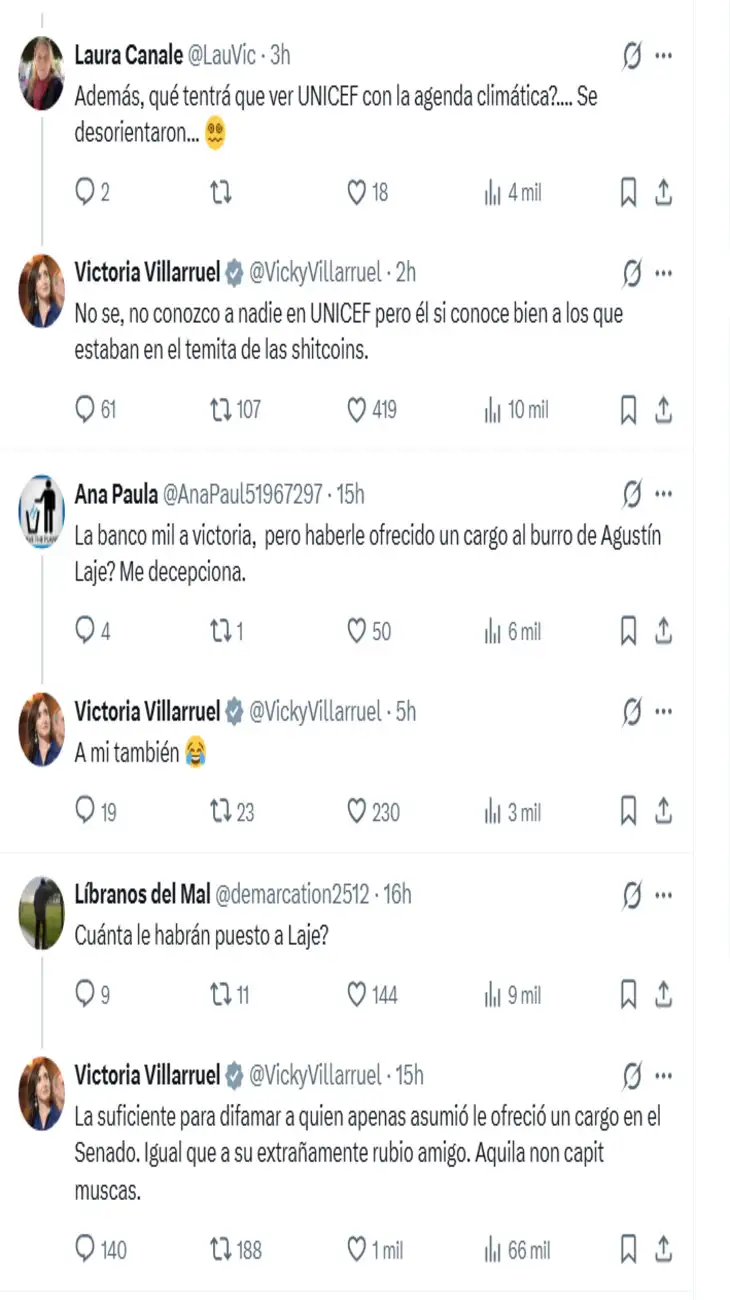The width and height of the screenshot is (730, 1300).
Task: Open the share menu on Ana Paula's tweet
Action: [663, 631]
